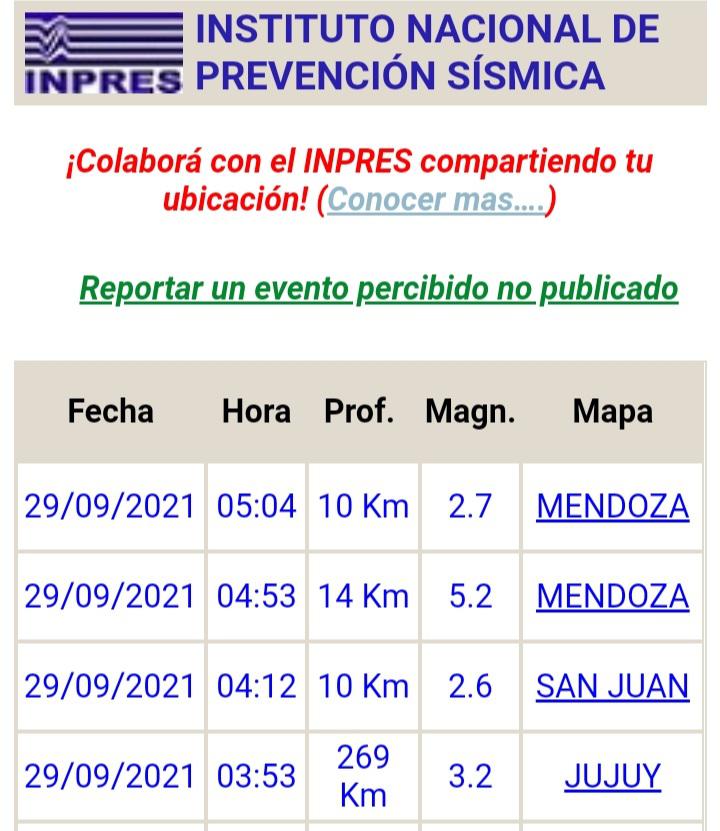The height and width of the screenshot is (831, 720).
Task: View the SAN JUAN event map
Action: tap(611, 686)
